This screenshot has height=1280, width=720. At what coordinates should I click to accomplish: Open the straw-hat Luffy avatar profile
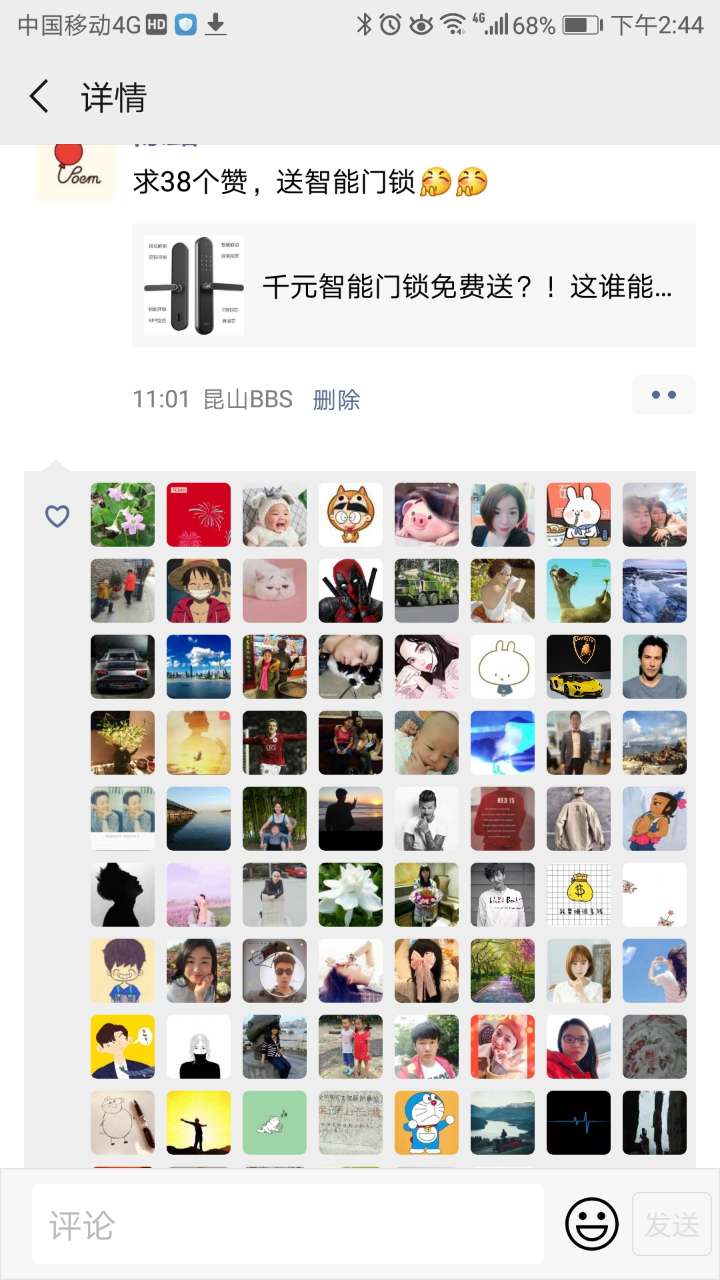198,590
